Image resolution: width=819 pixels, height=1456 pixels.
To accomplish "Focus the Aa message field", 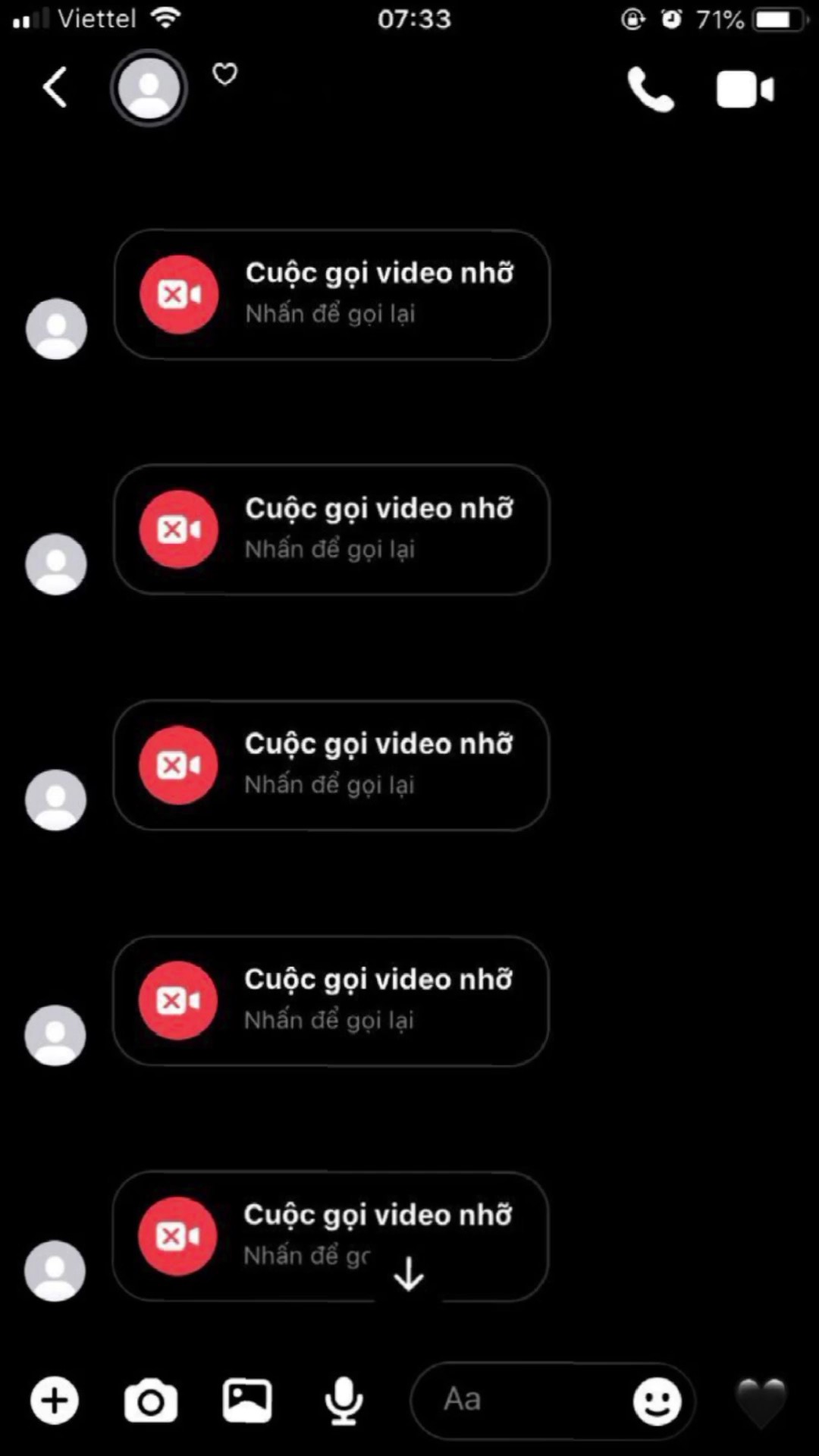I will pos(519,1400).
